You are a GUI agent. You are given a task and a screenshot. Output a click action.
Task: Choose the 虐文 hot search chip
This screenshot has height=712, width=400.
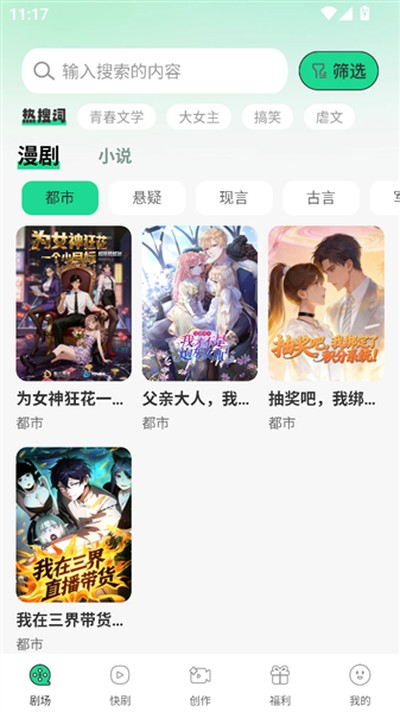tap(329, 117)
